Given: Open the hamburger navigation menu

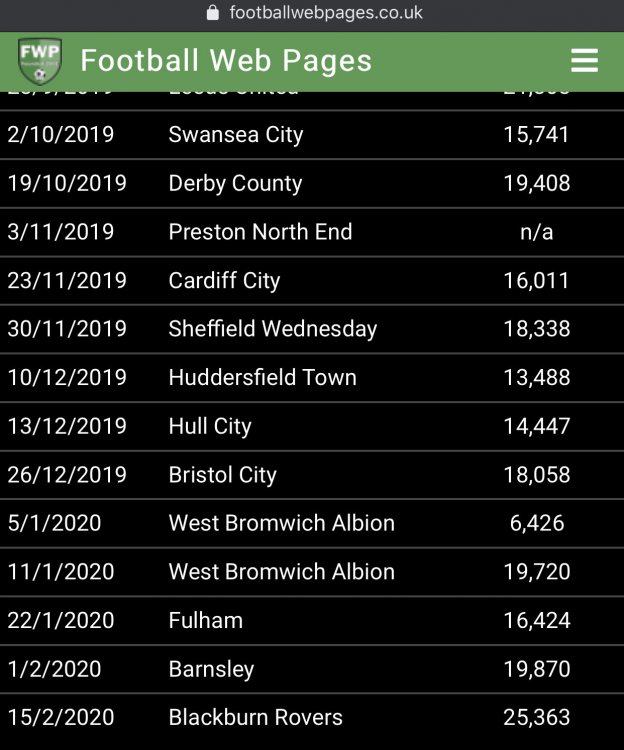Looking at the screenshot, I should pos(584,60).
